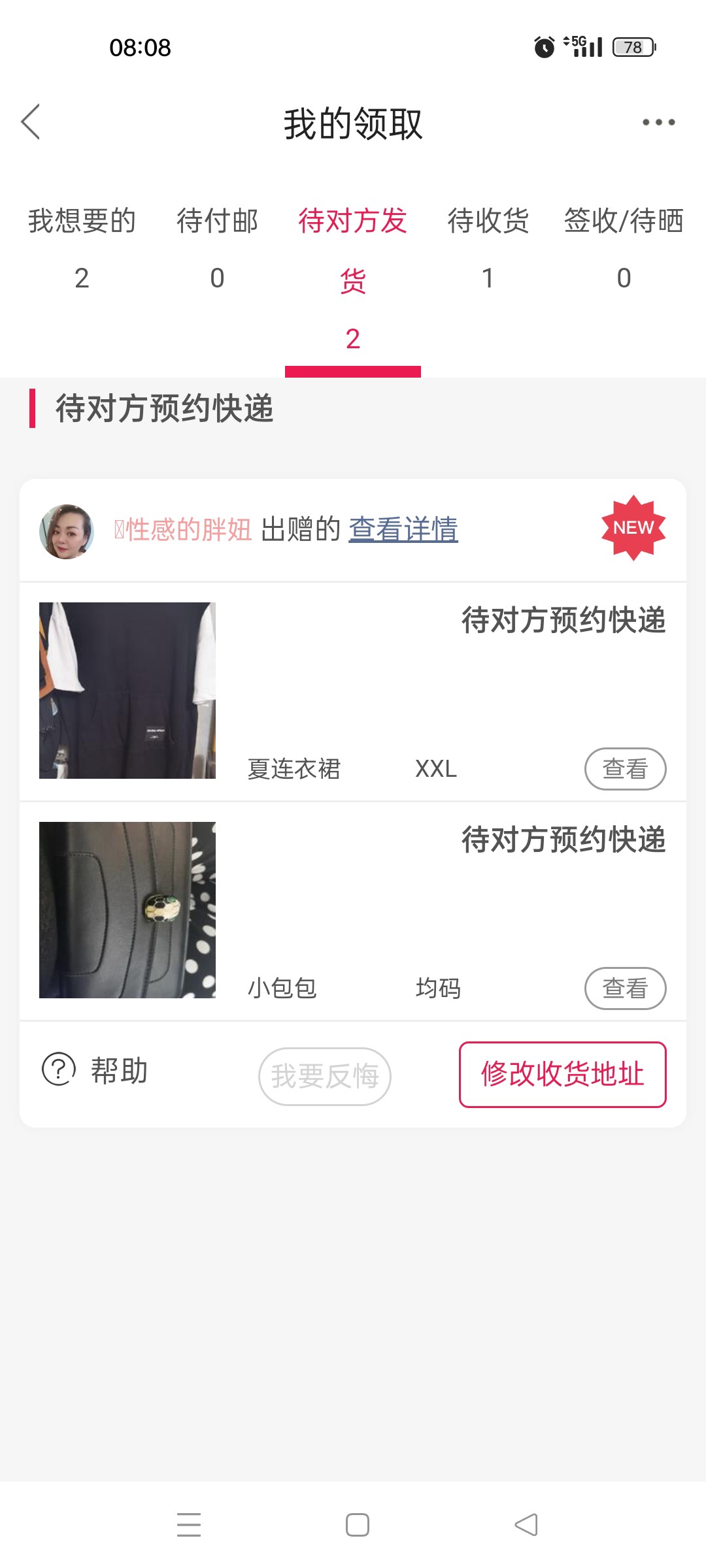
Task: Open 性感的胖妞's profile avatar
Action: tap(67, 531)
